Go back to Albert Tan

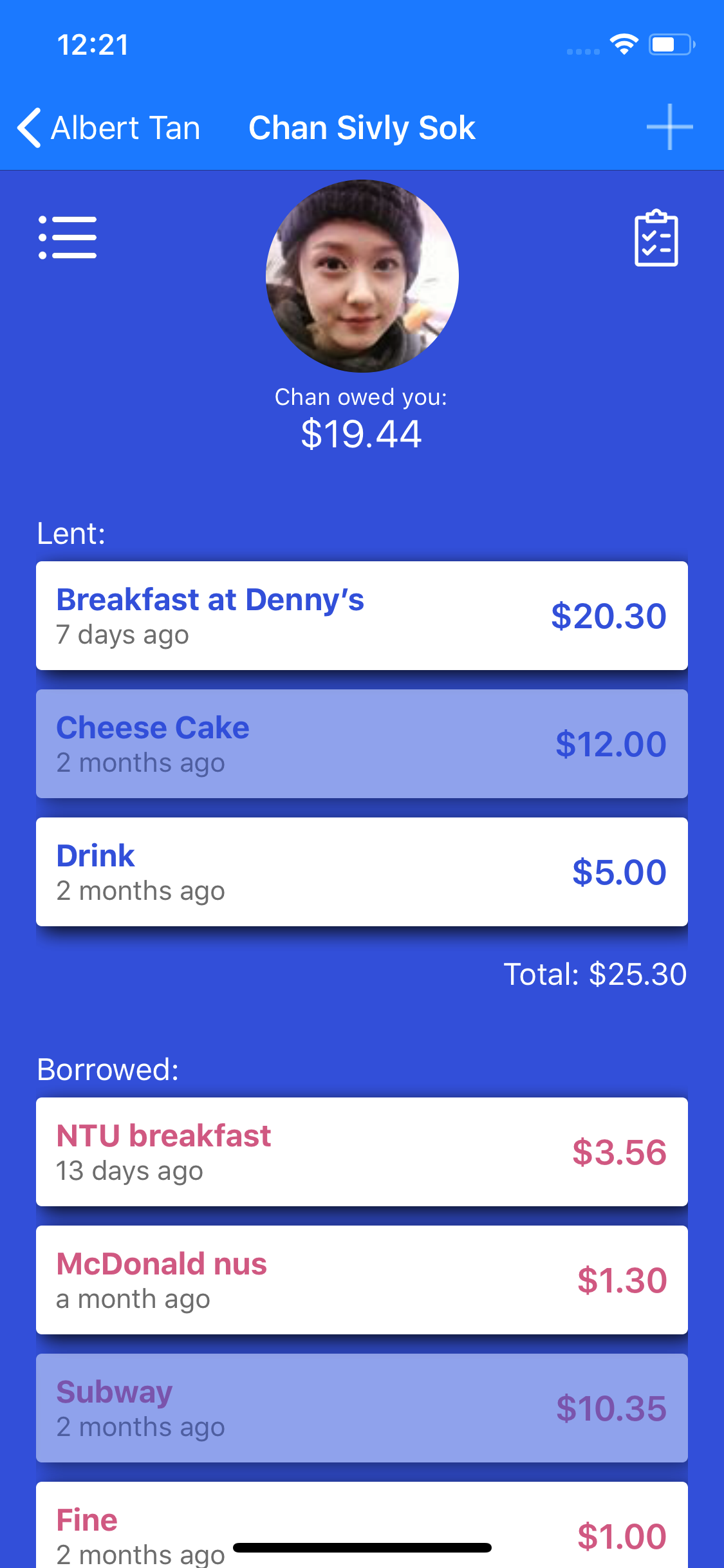[108, 127]
